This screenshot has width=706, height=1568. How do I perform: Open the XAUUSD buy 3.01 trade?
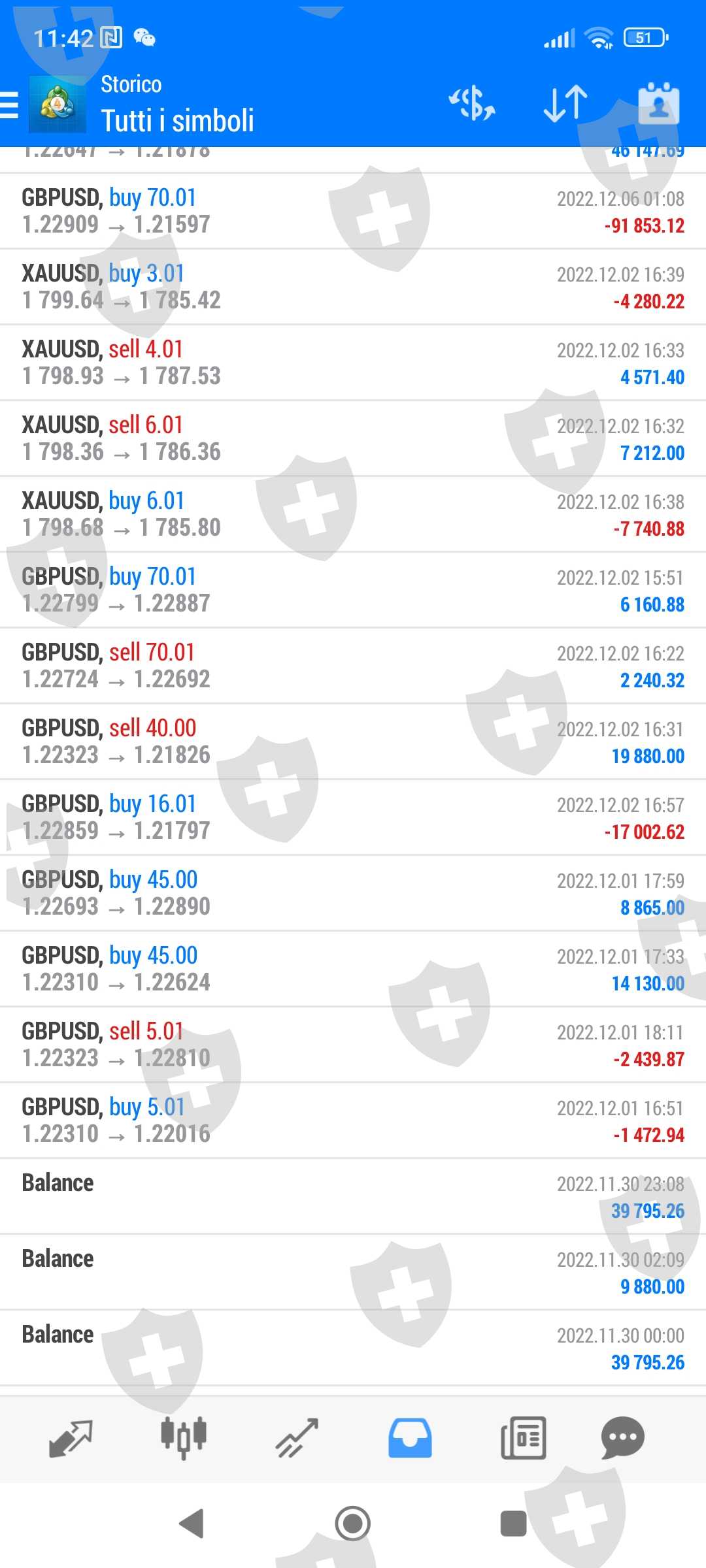[x=353, y=287]
